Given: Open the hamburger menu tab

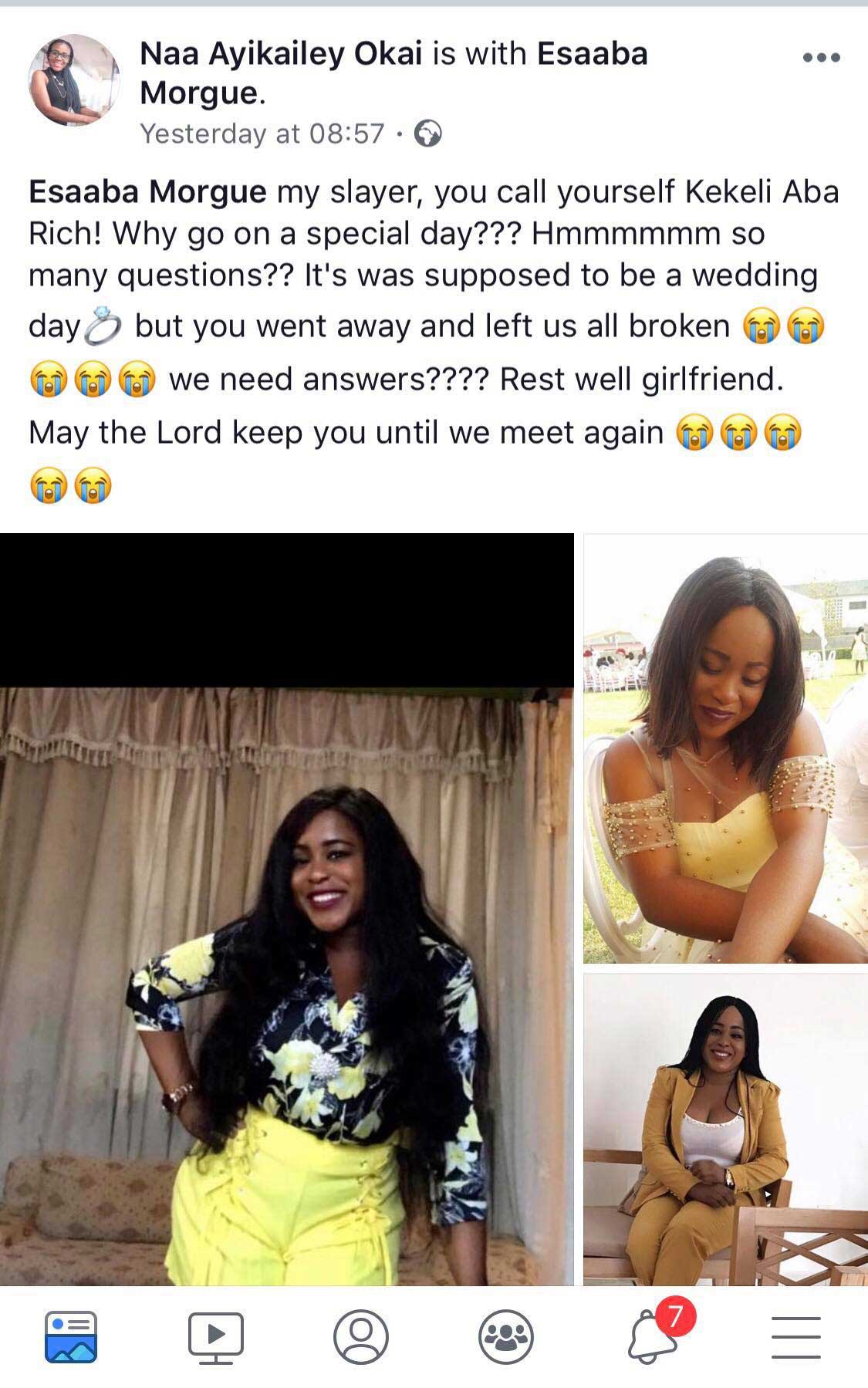Looking at the screenshot, I should point(795,1336).
